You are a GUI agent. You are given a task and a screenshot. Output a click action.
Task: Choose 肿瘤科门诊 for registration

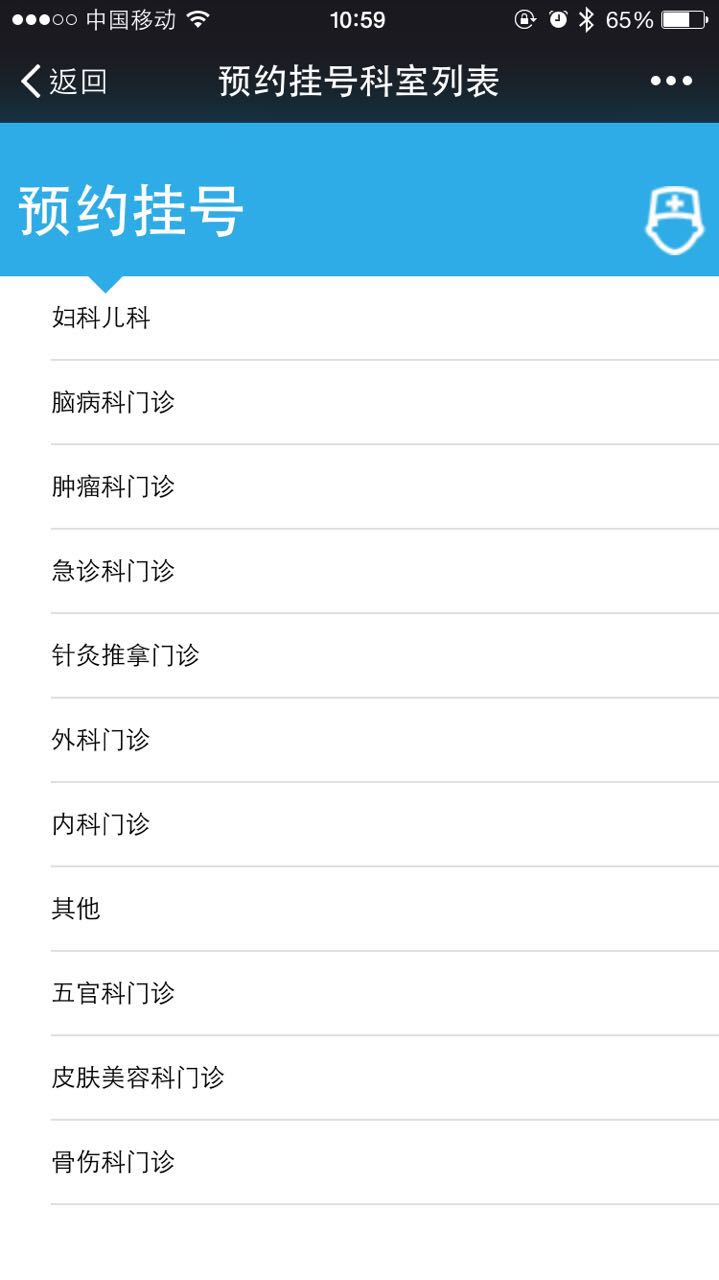(113, 487)
